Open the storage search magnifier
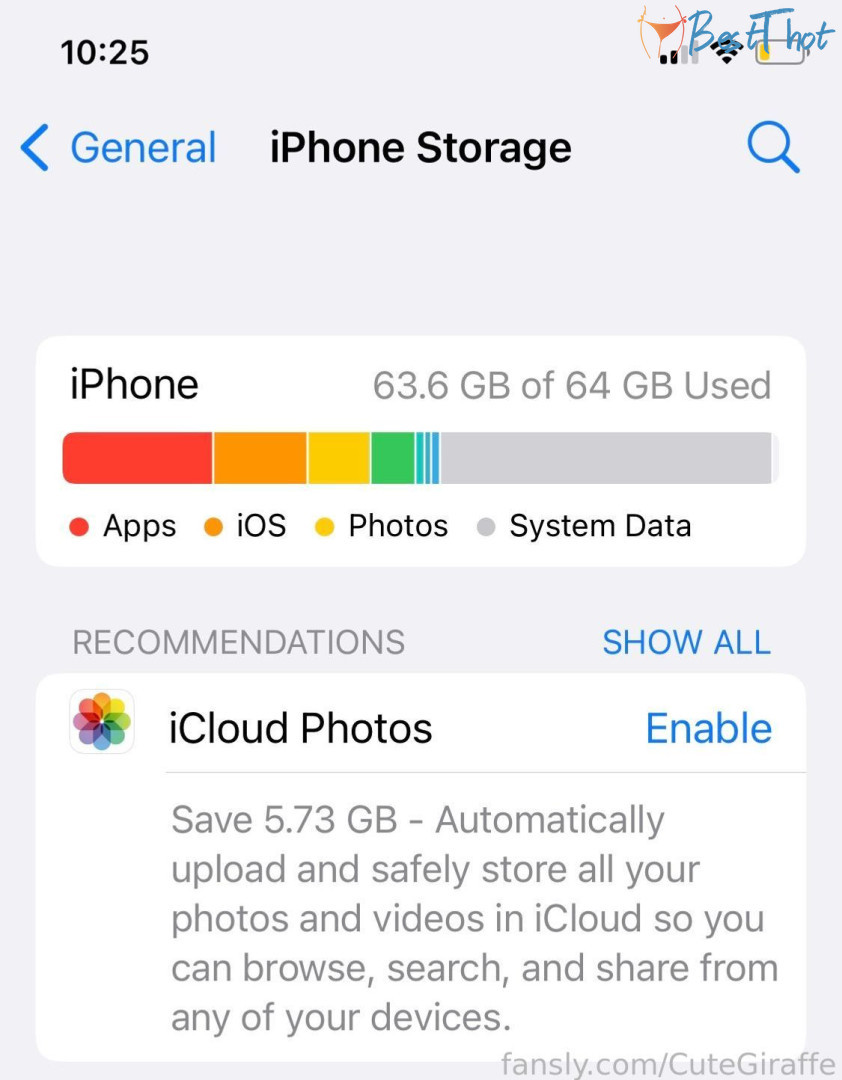 coord(773,149)
